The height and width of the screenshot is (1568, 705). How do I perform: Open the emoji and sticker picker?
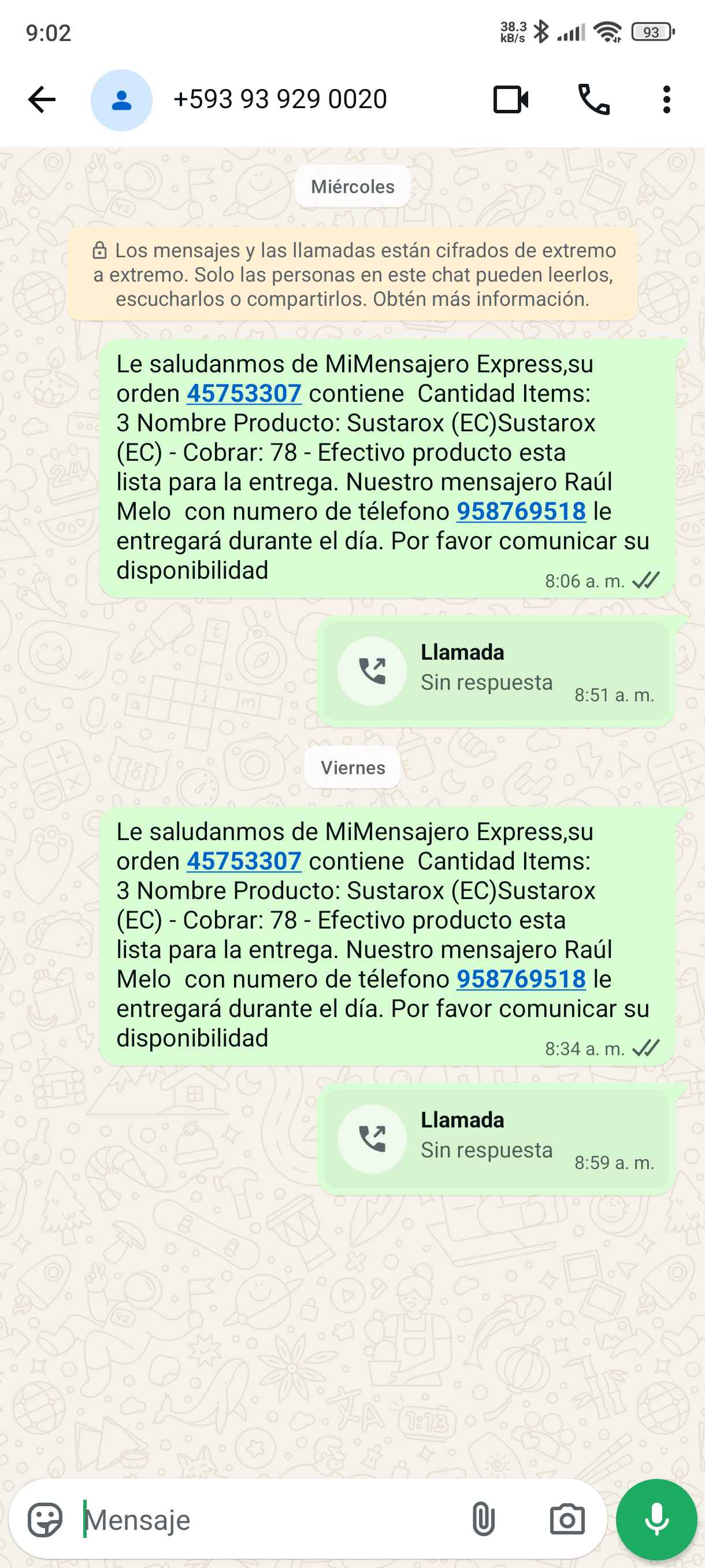click(45, 1520)
